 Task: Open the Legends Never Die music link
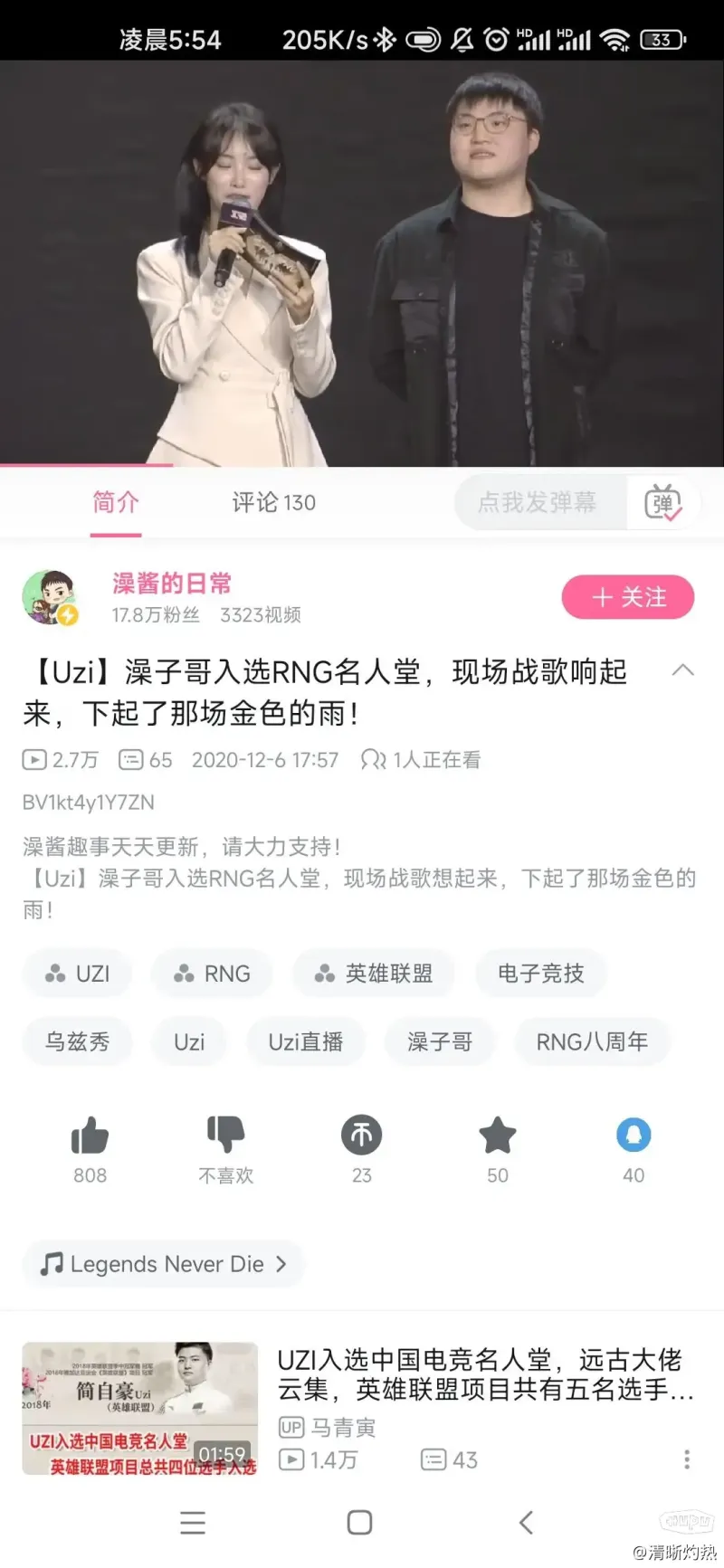tap(164, 1264)
